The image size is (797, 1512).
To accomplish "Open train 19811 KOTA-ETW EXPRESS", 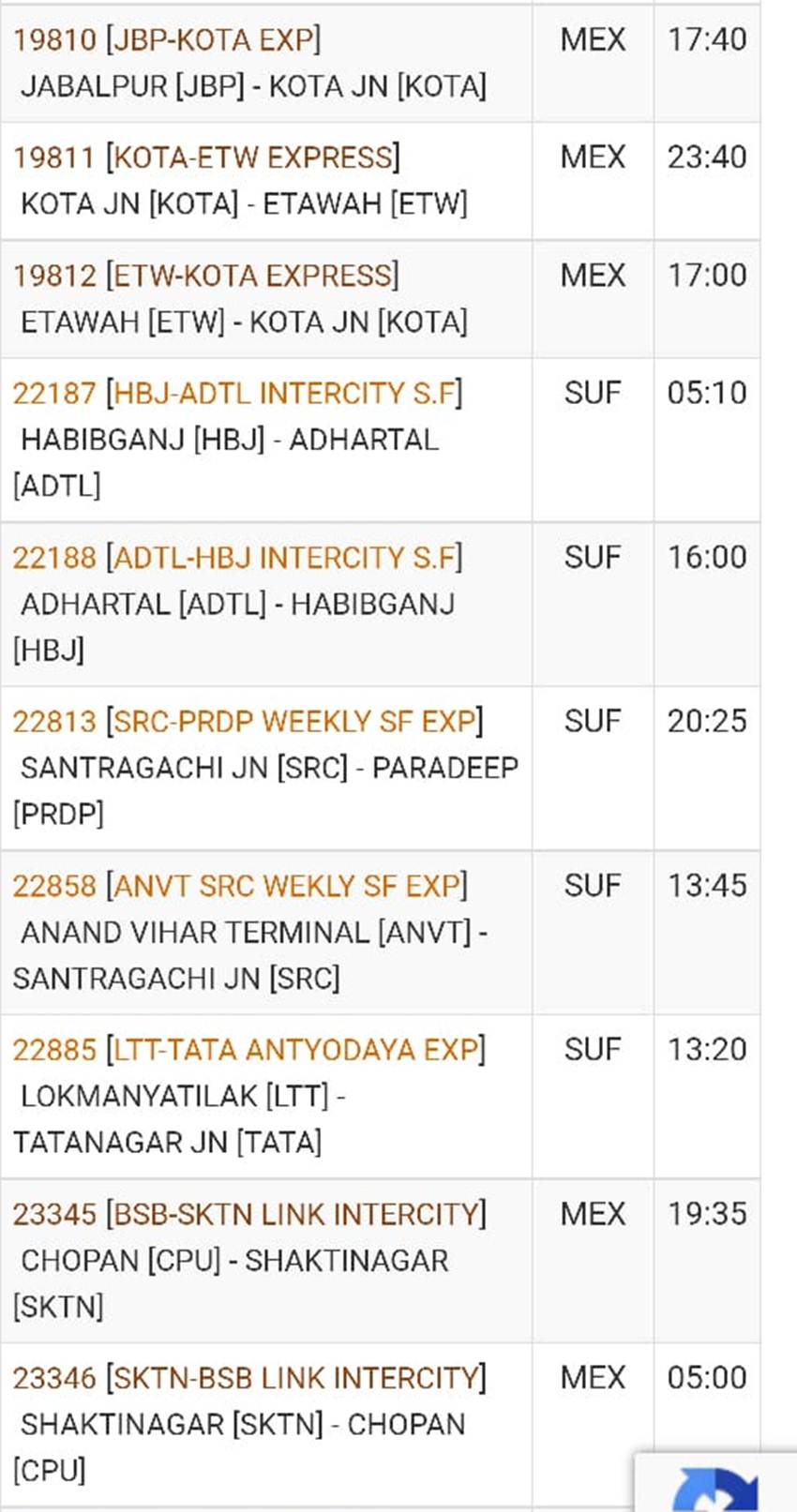I will pos(206,157).
